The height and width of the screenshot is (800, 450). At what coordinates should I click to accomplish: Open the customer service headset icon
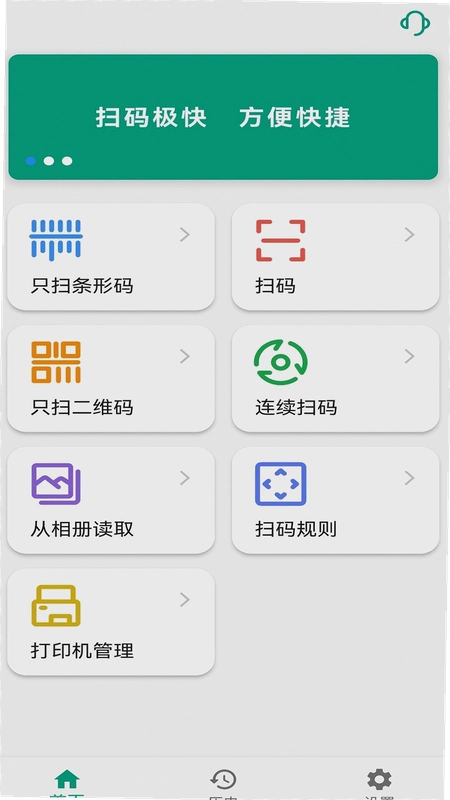[415, 23]
